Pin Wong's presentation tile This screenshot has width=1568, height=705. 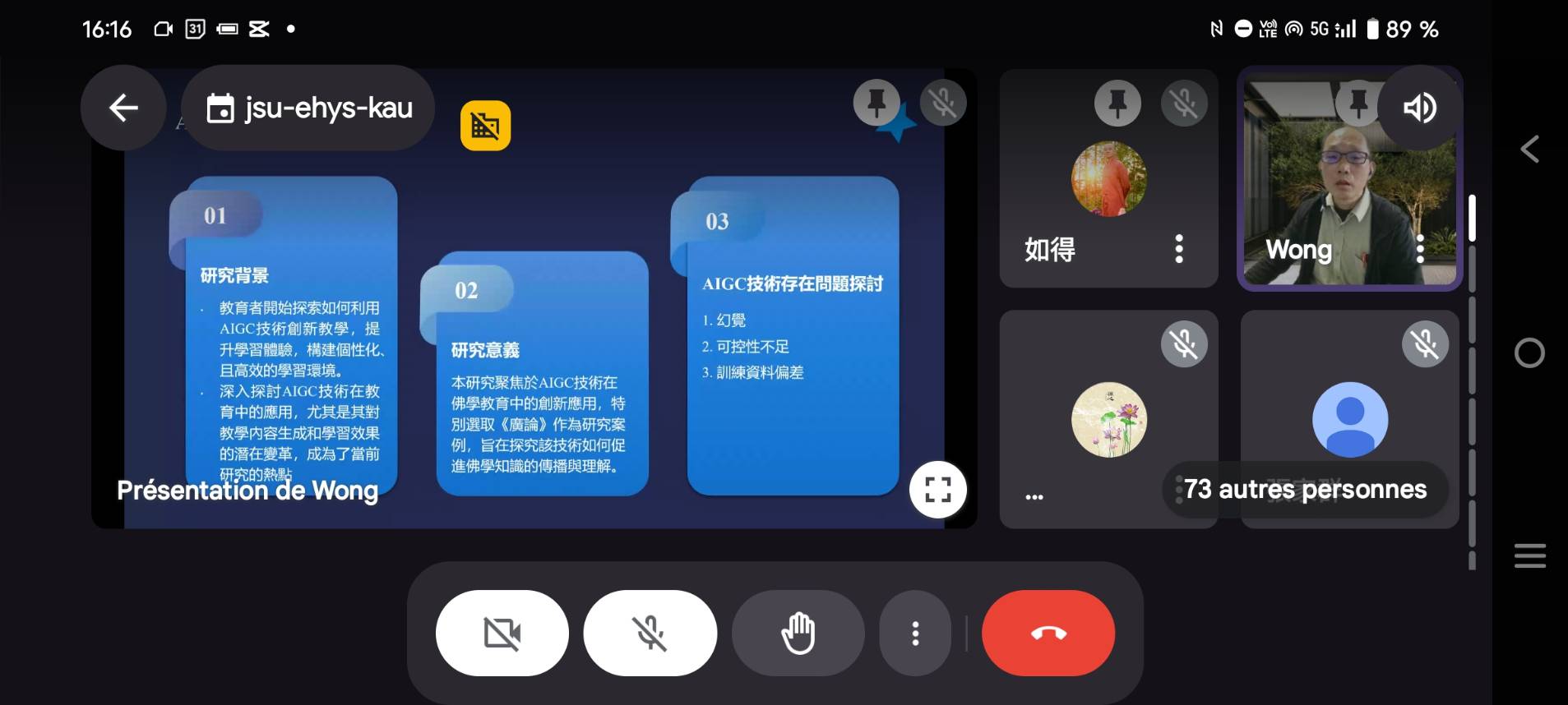coord(876,103)
